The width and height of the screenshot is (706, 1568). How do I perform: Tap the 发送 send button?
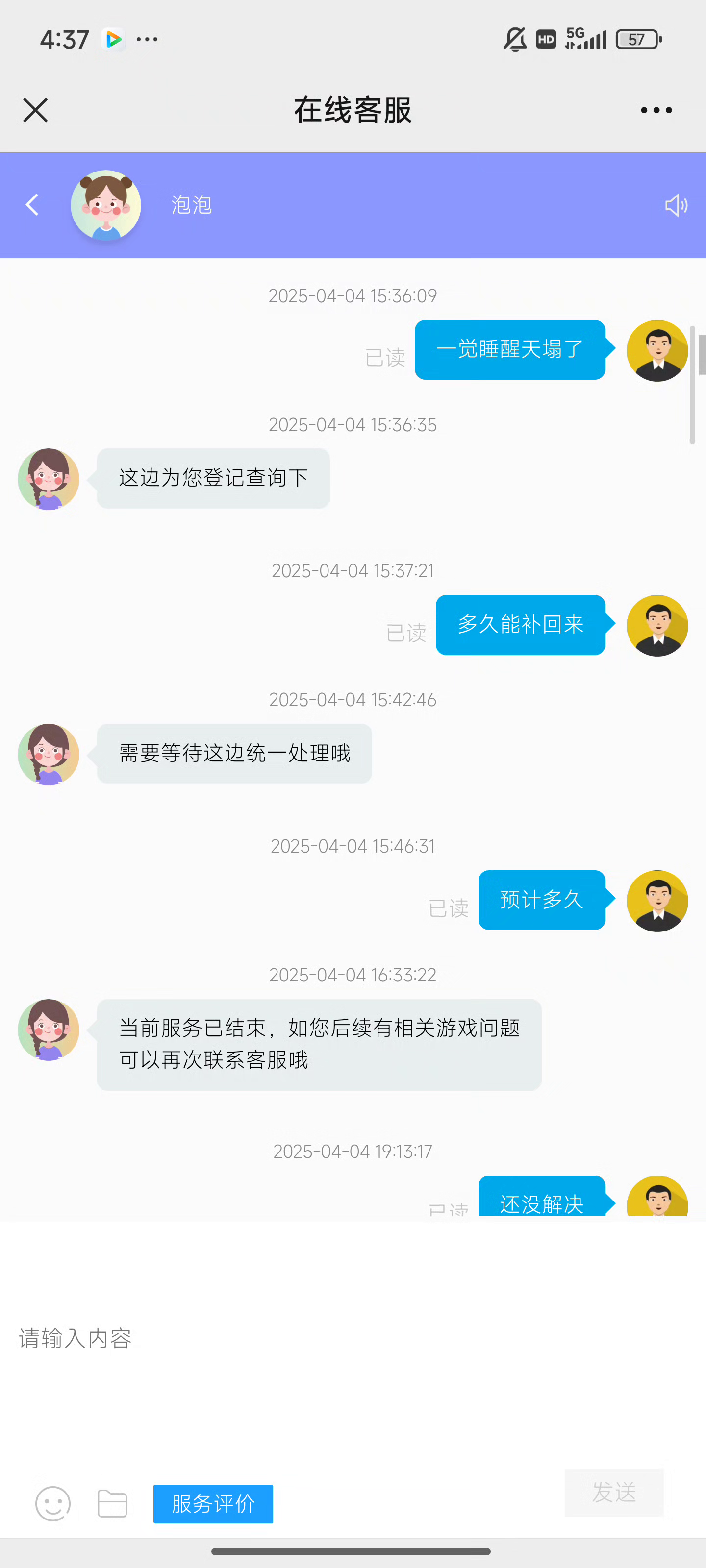614,1492
